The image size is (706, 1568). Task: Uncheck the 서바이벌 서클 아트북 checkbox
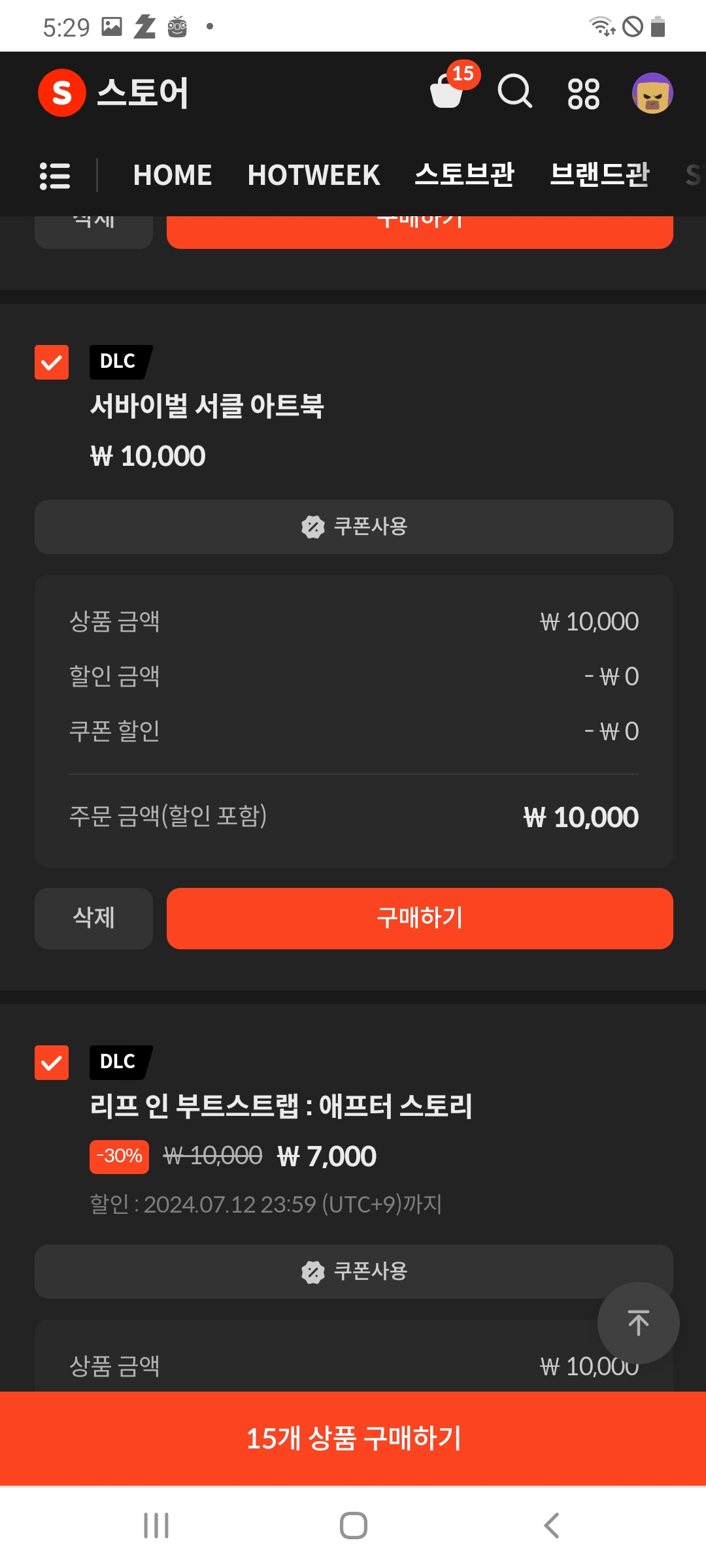click(52, 362)
